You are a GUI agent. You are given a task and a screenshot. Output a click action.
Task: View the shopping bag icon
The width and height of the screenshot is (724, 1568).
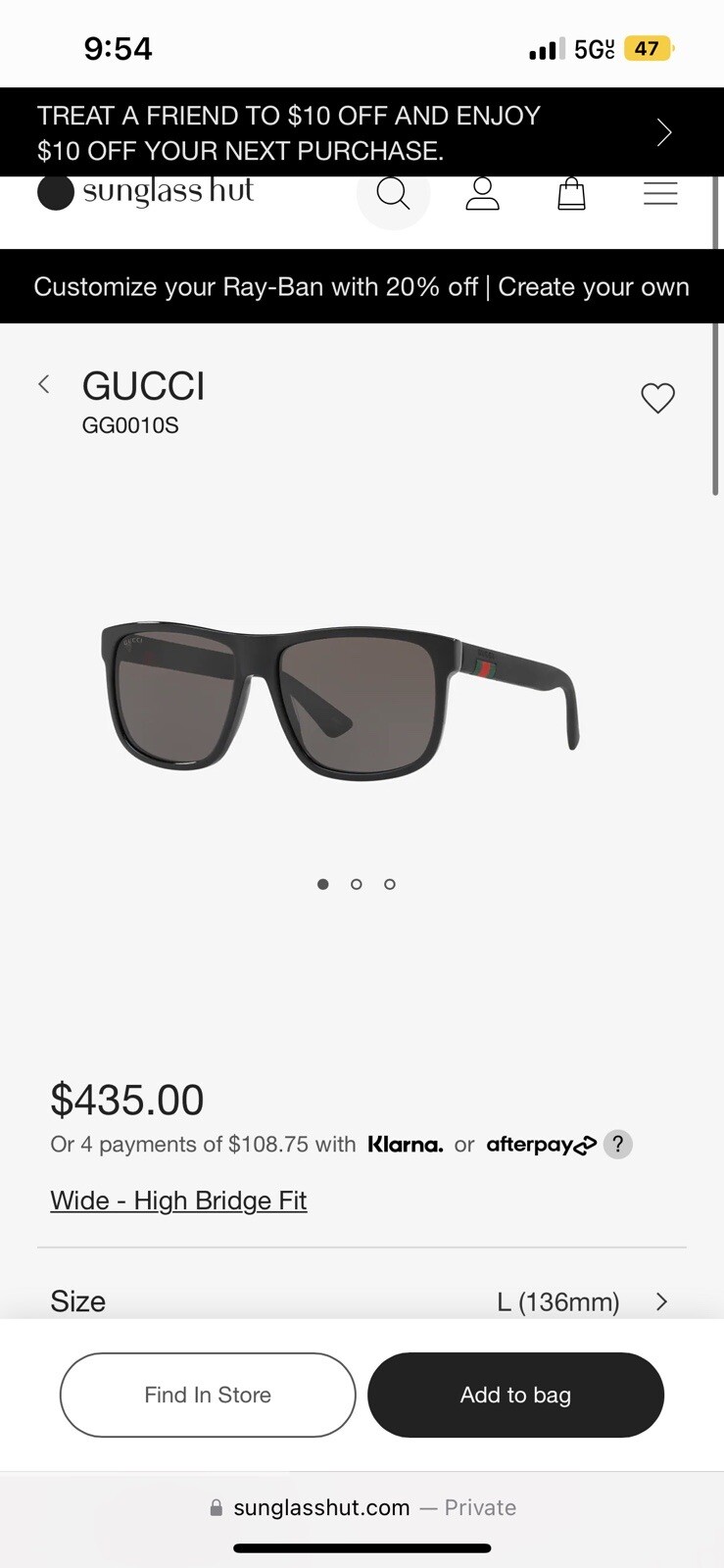(x=571, y=193)
